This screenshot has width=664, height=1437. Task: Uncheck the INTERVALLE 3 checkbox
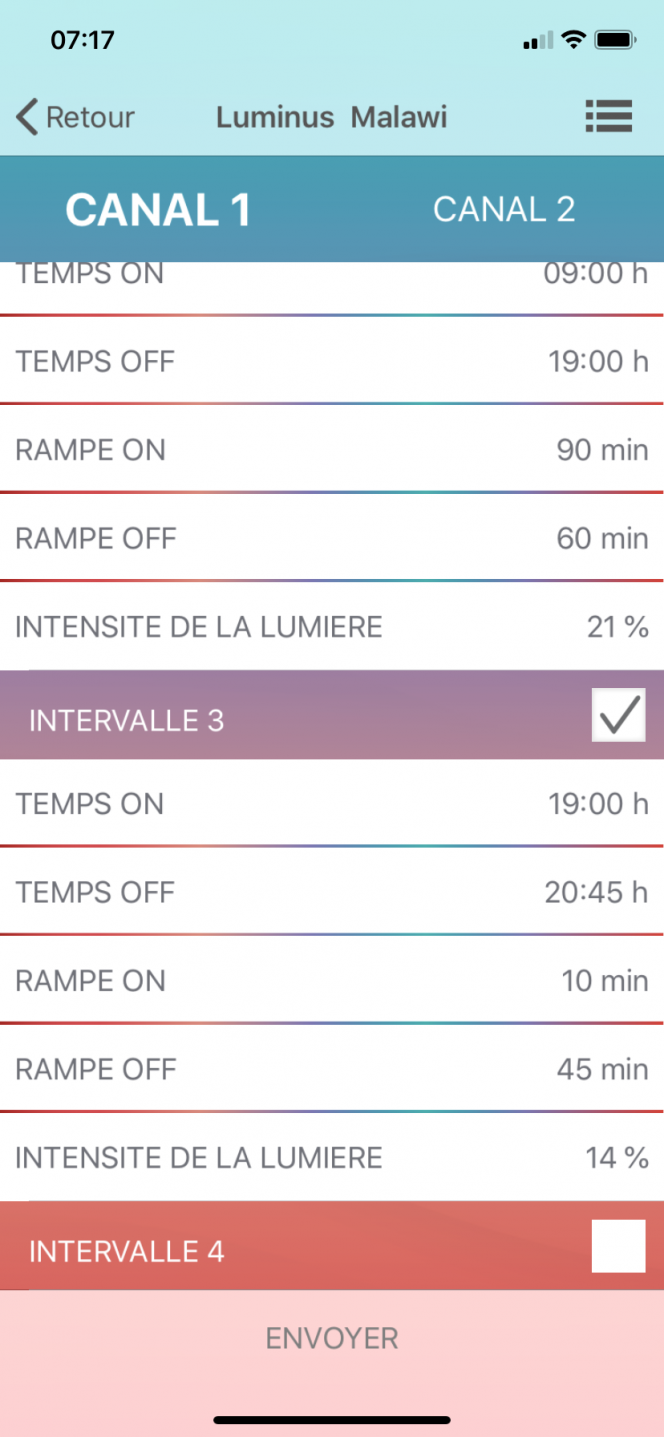[x=618, y=715]
